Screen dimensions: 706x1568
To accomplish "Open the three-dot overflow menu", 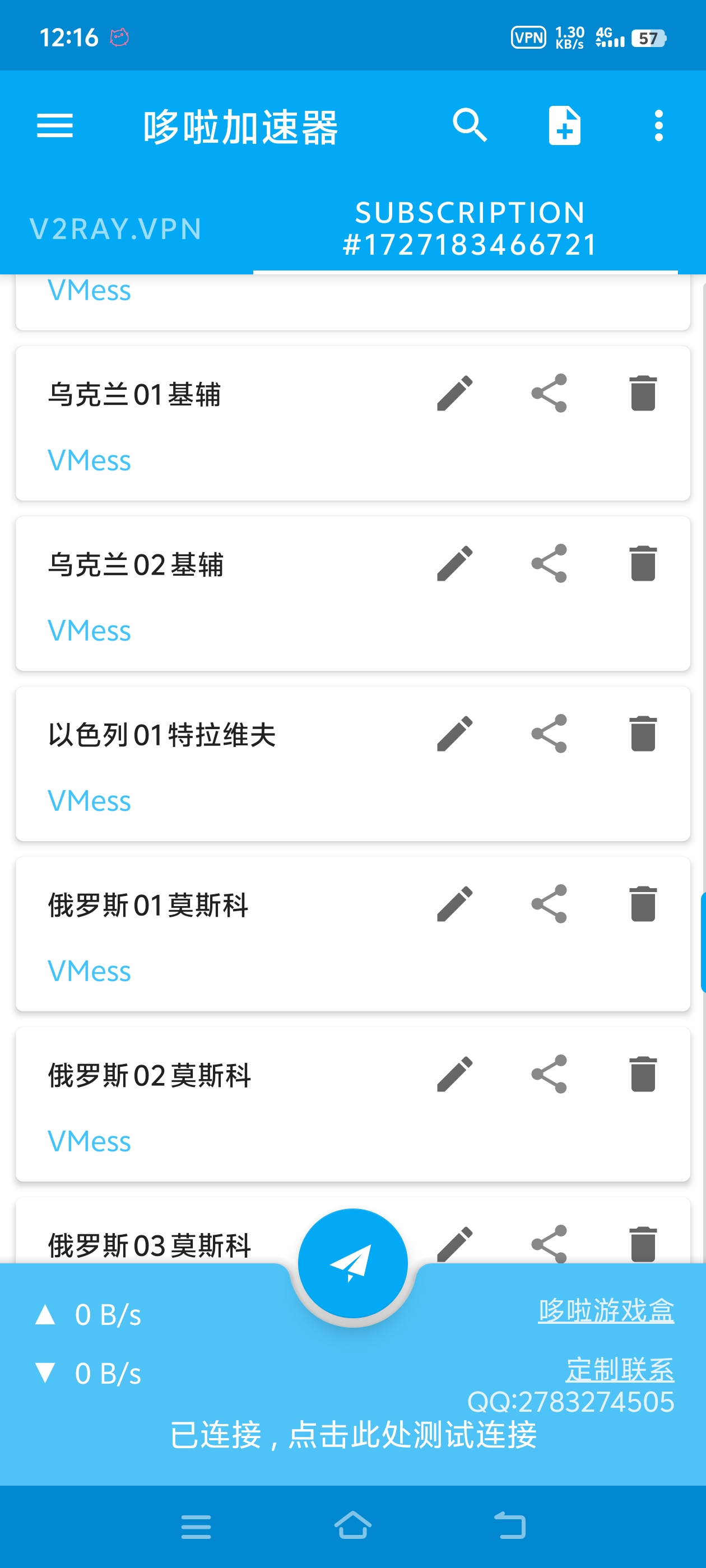I will pyautogui.click(x=658, y=126).
